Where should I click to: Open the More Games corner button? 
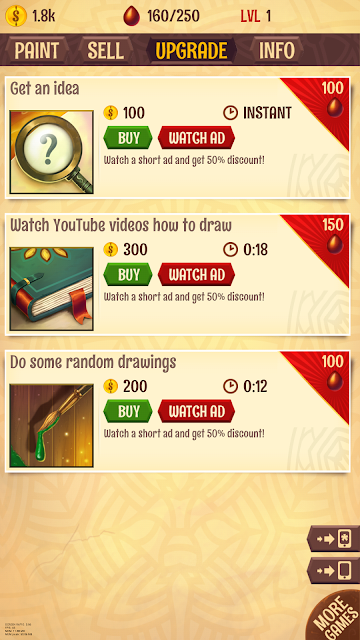[336, 616]
